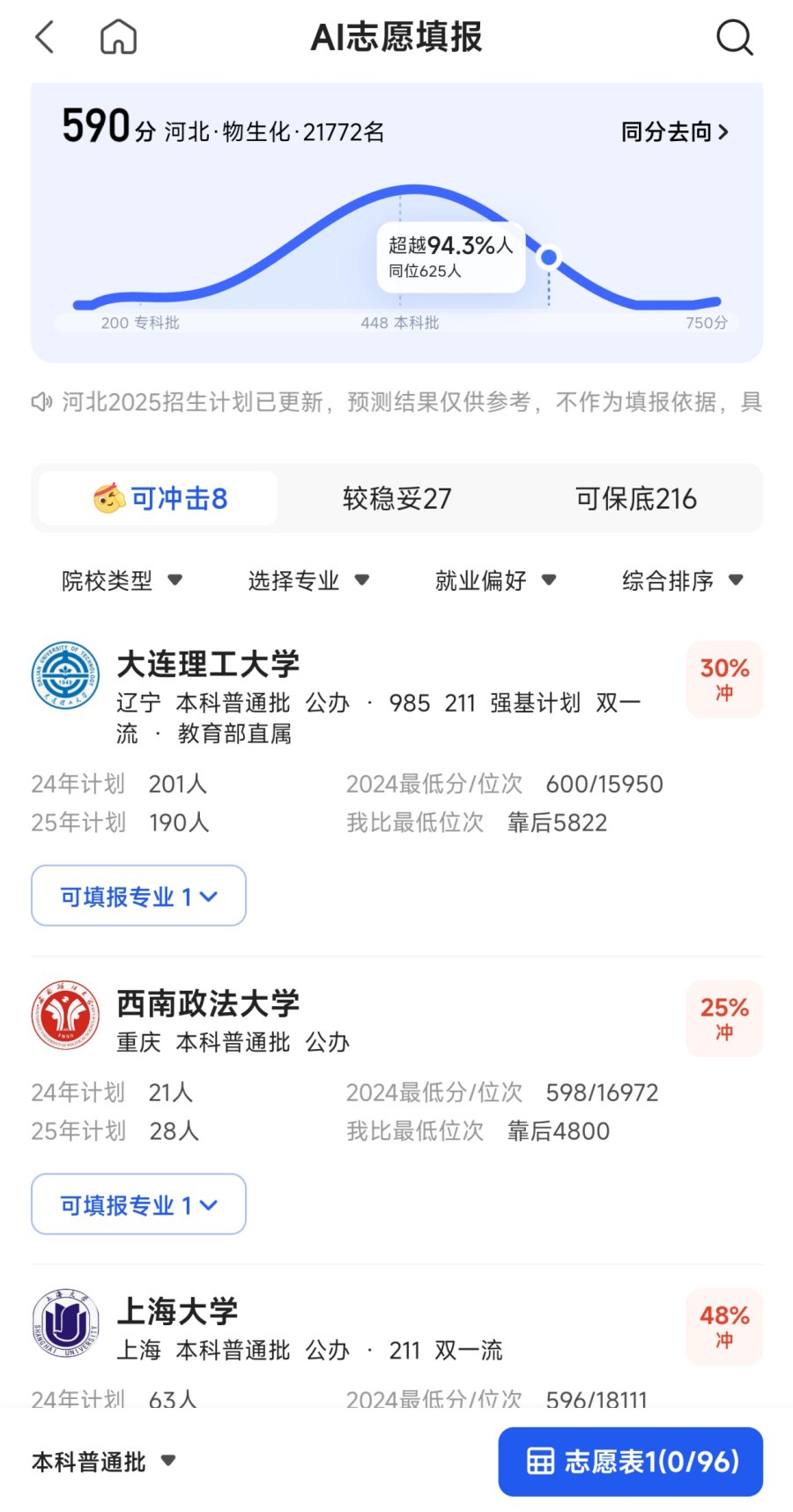Open the 院校类型 filter dropdown

point(122,580)
